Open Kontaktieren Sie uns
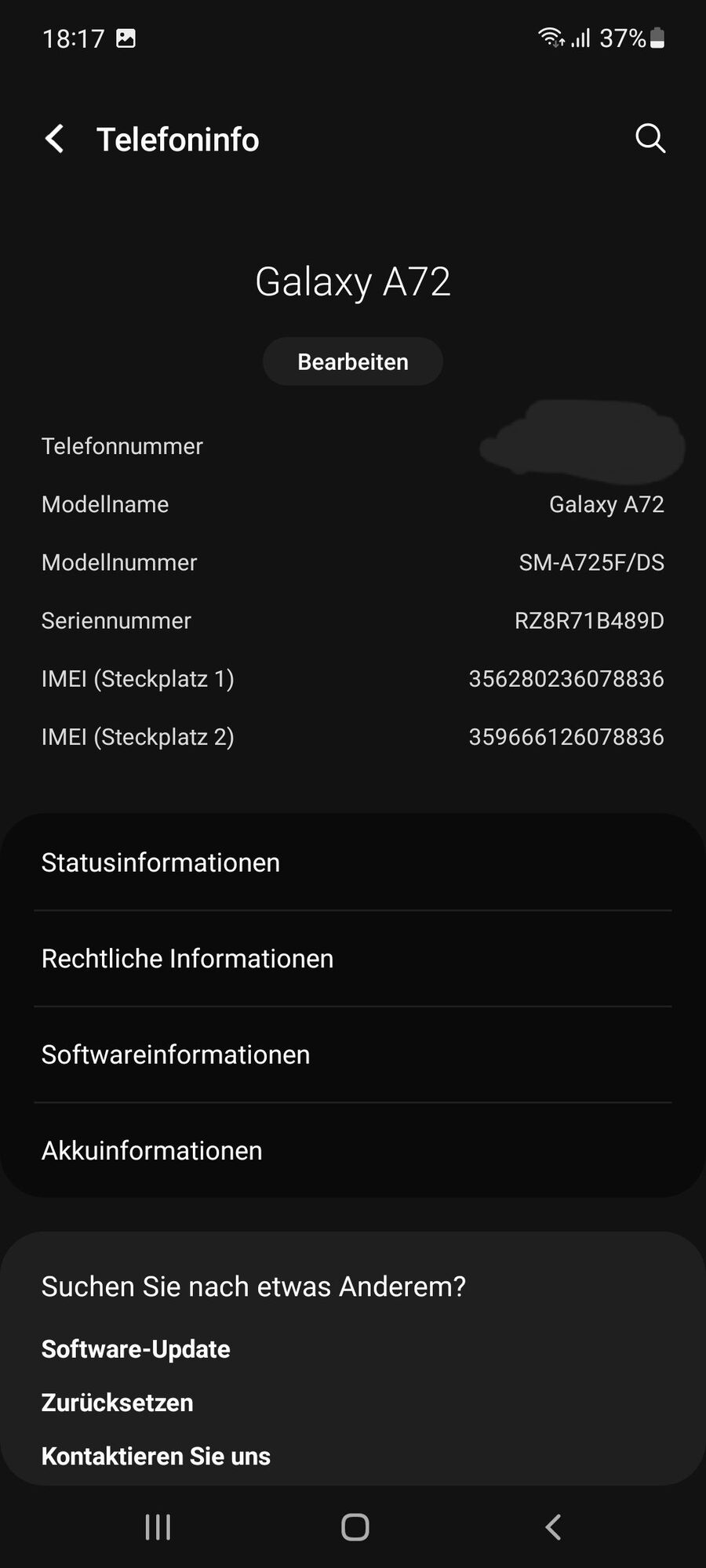The height and width of the screenshot is (1568, 706). coord(156,1456)
